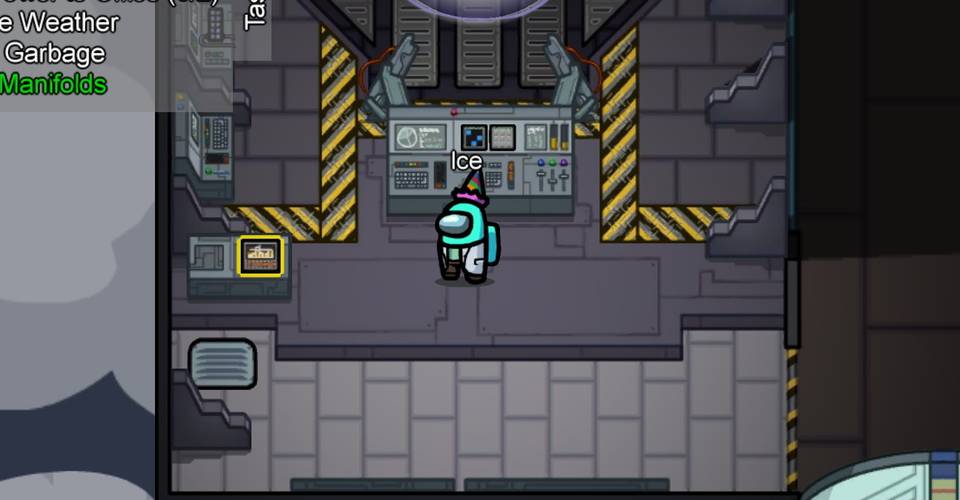
Task: Collapse the task list with the Tasks tab
Action: [255, 14]
